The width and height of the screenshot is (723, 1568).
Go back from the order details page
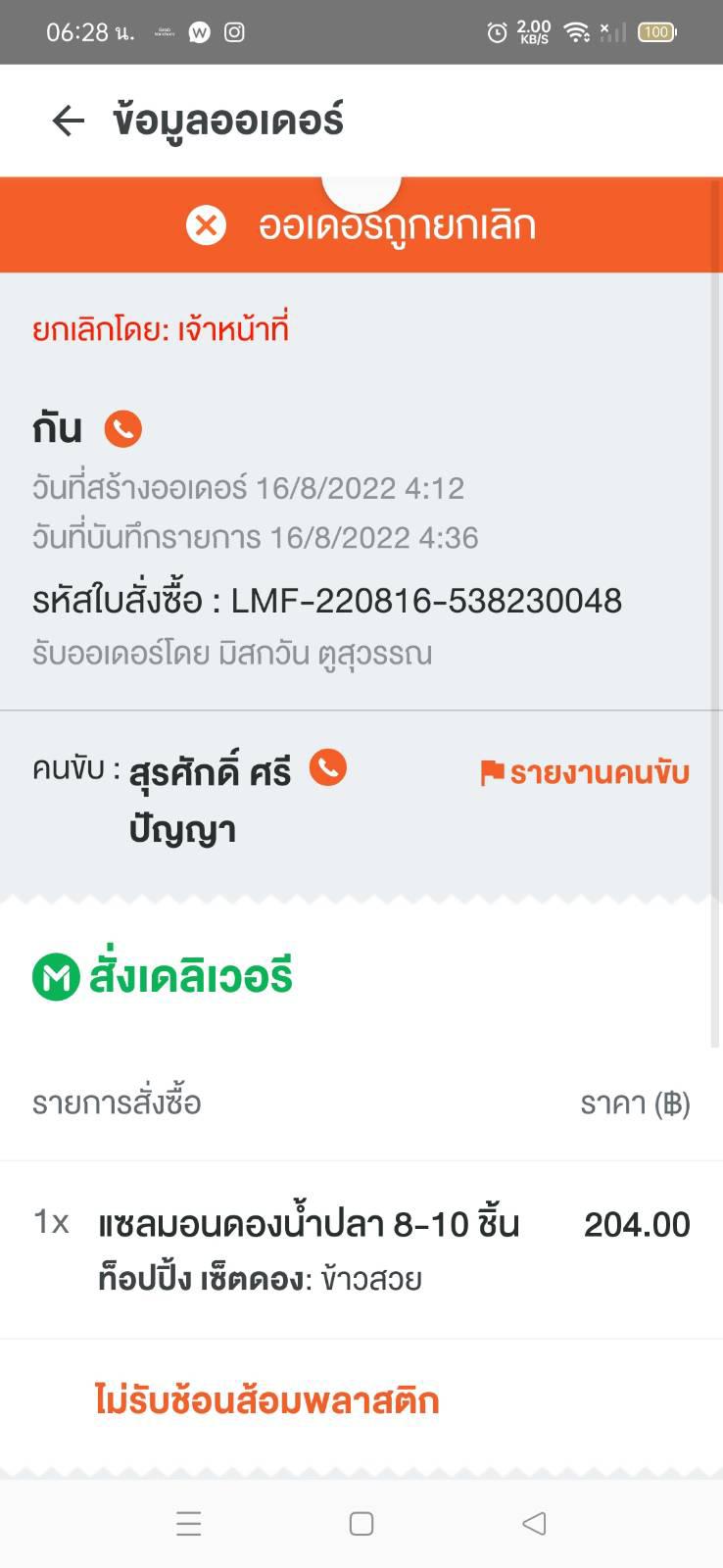pyautogui.click(x=68, y=121)
